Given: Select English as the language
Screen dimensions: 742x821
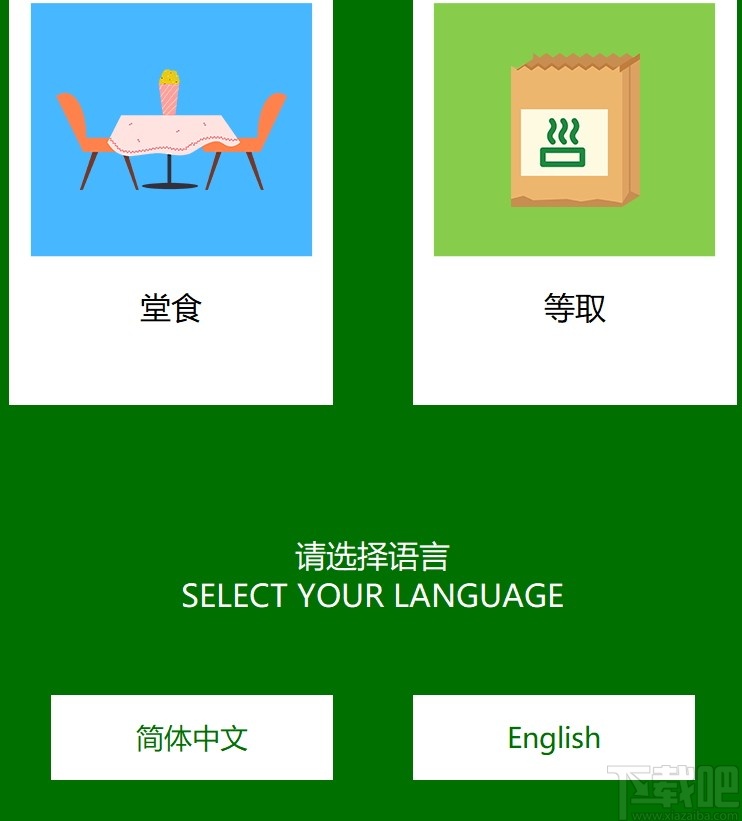Looking at the screenshot, I should [x=553, y=737].
